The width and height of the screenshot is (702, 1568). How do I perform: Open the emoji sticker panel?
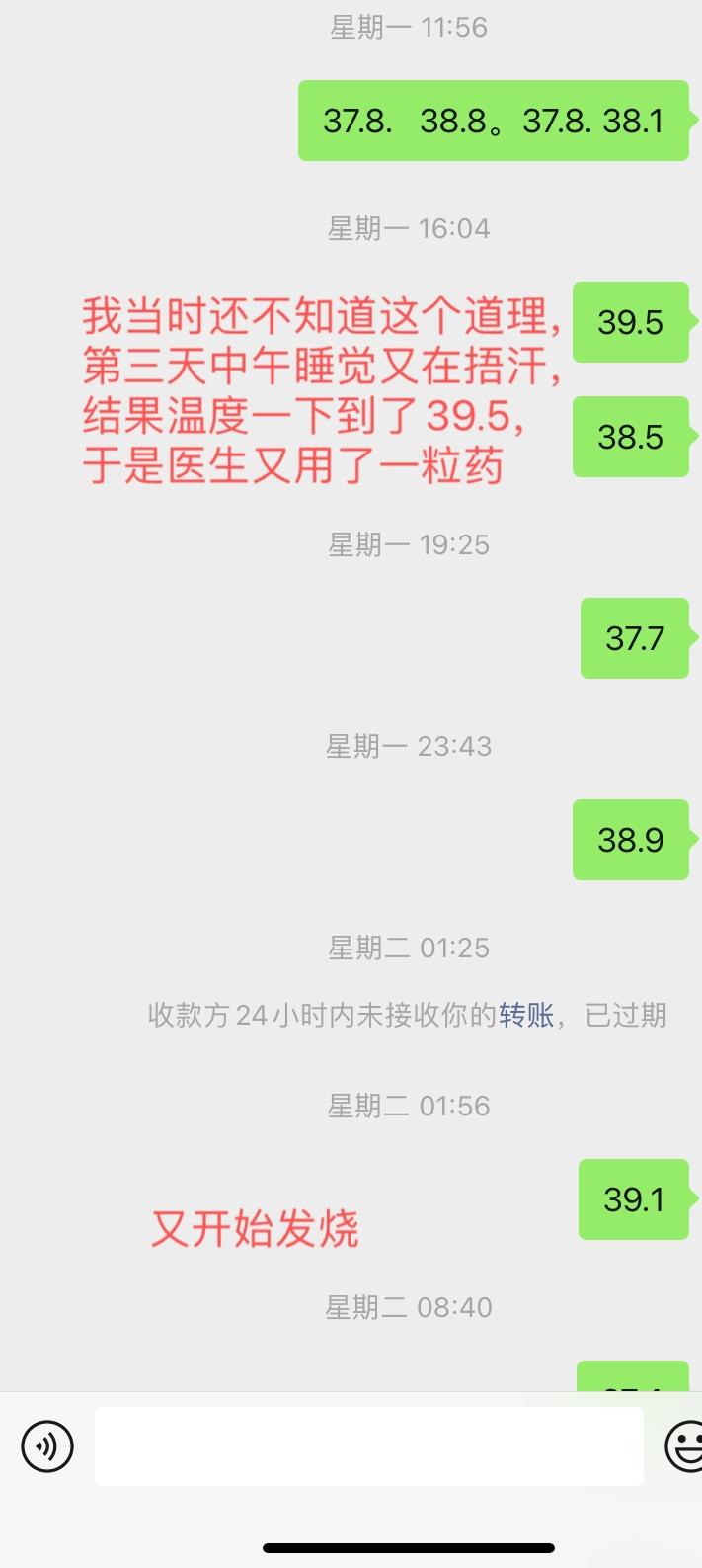click(685, 1446)
